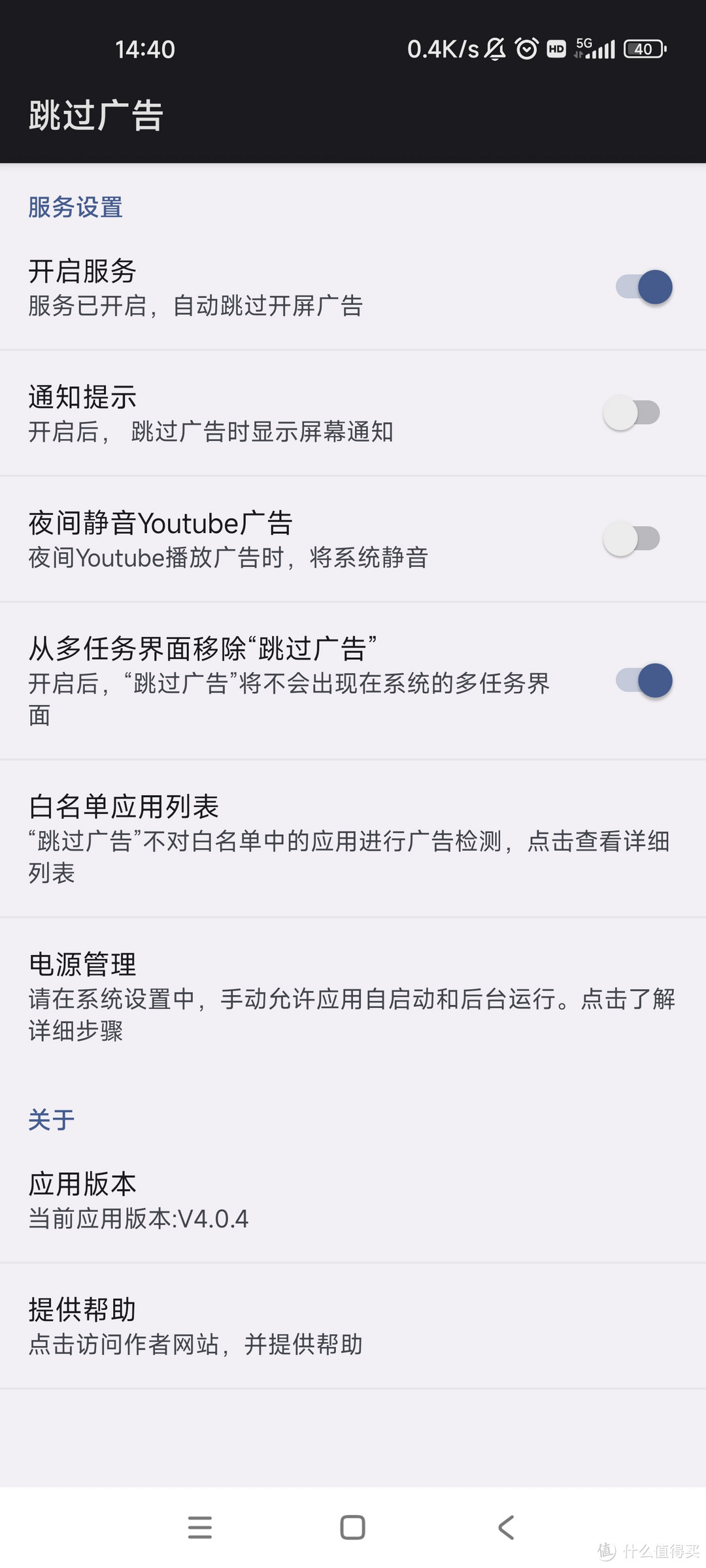The image size is (706, 1568).
Task: Open 电源管理 details
Action: (x=353, y=996)
